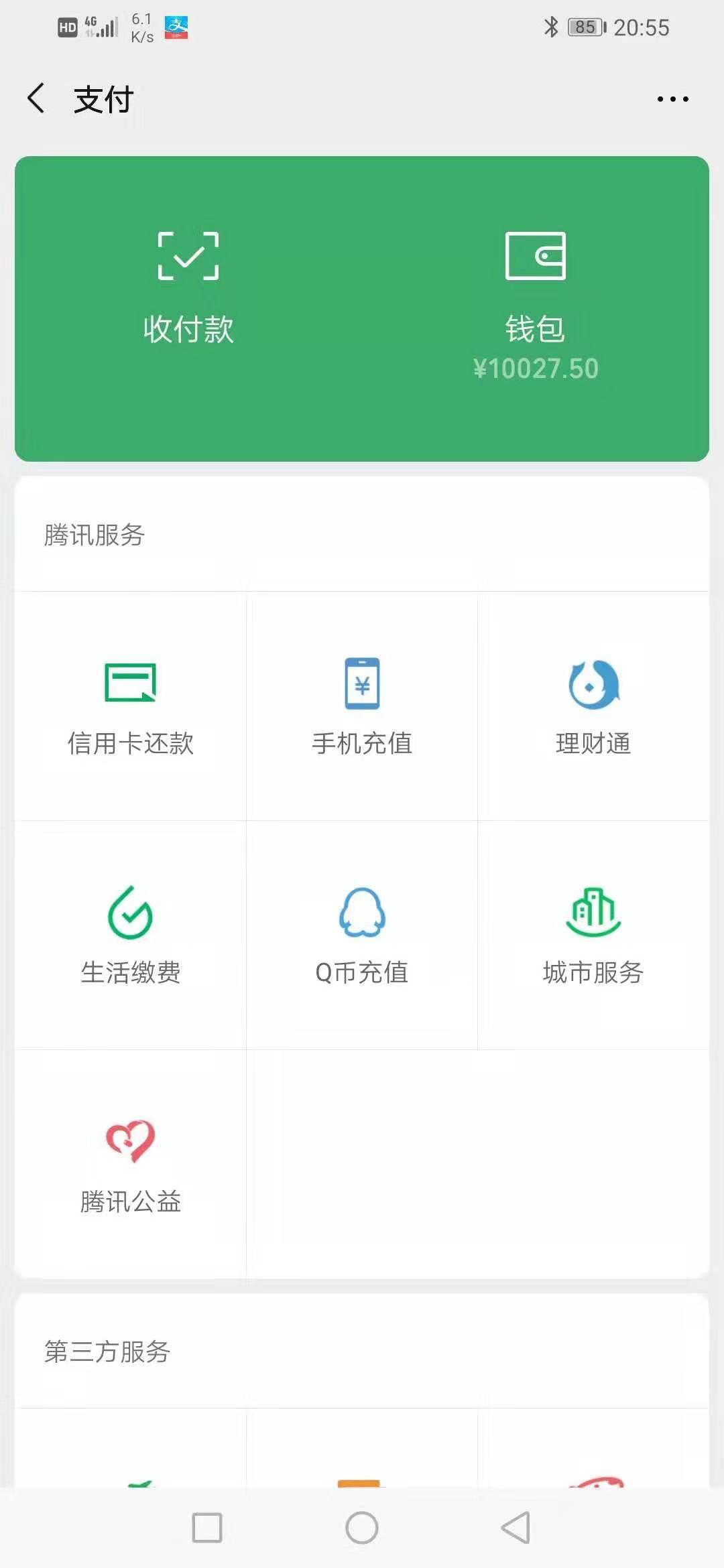Tap the system home button
Screen dimensions: 724x1568
(x=362, y=1528)
